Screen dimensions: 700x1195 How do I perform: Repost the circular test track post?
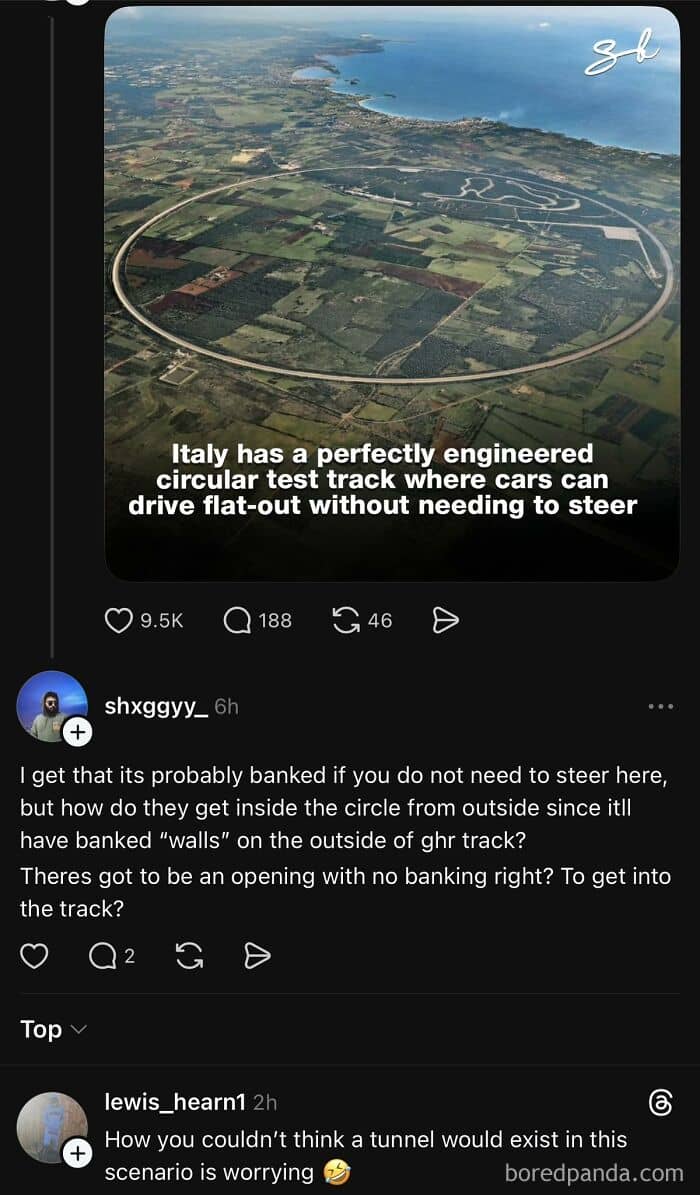click(347, 621)
